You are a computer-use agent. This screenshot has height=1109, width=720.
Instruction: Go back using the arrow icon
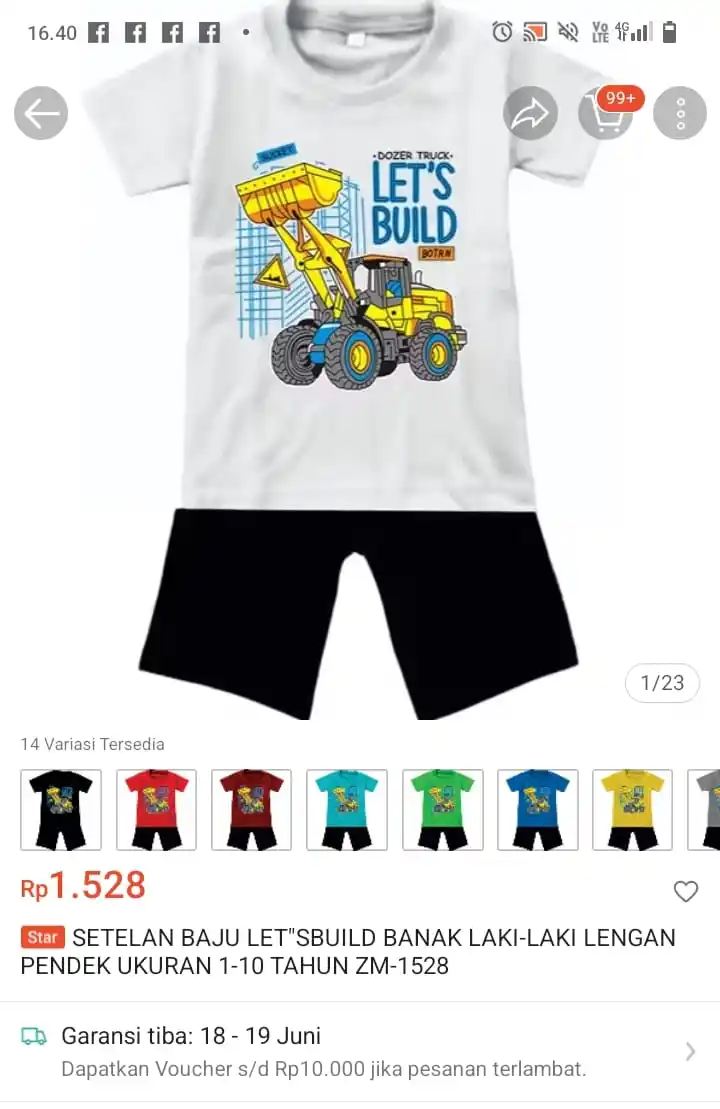[x=41, y=114]
